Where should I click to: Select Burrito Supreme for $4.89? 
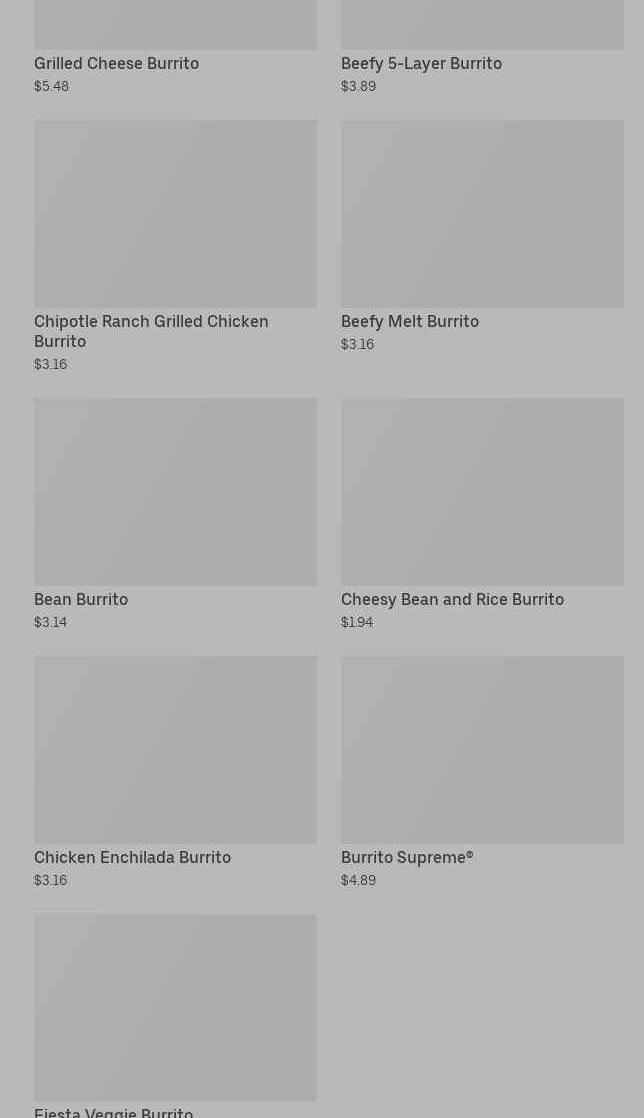482,772
